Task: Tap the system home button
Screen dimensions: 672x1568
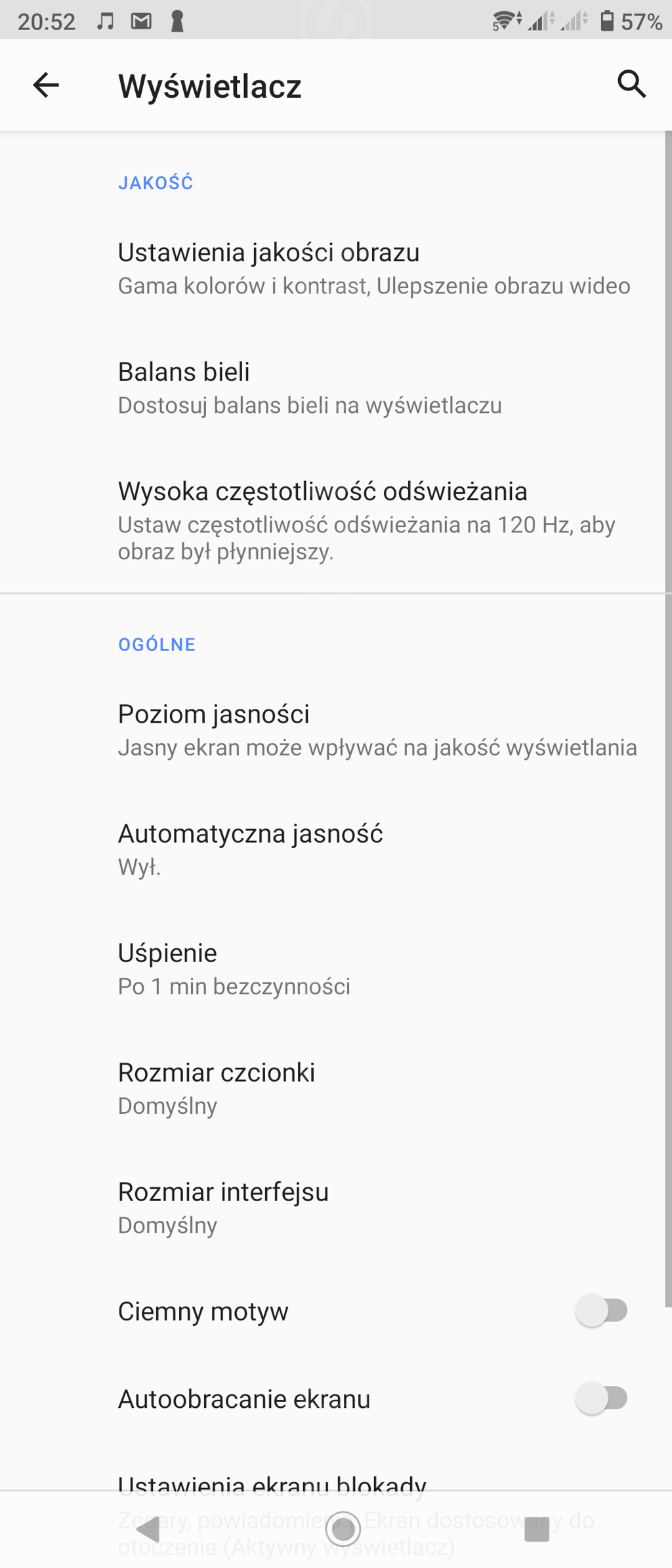Action: [x=343, y=1529]
